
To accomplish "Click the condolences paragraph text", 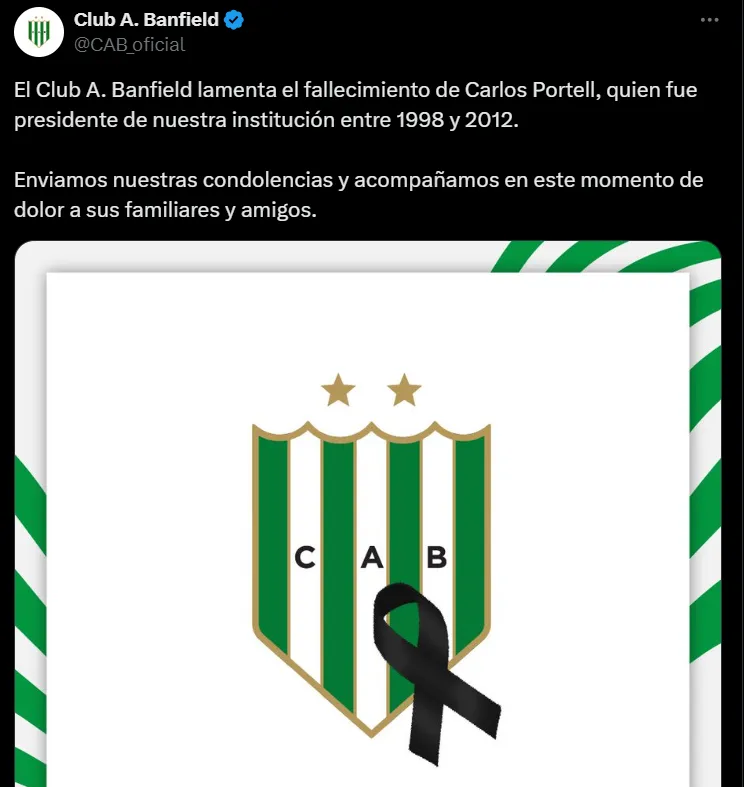I will [350, 196].
